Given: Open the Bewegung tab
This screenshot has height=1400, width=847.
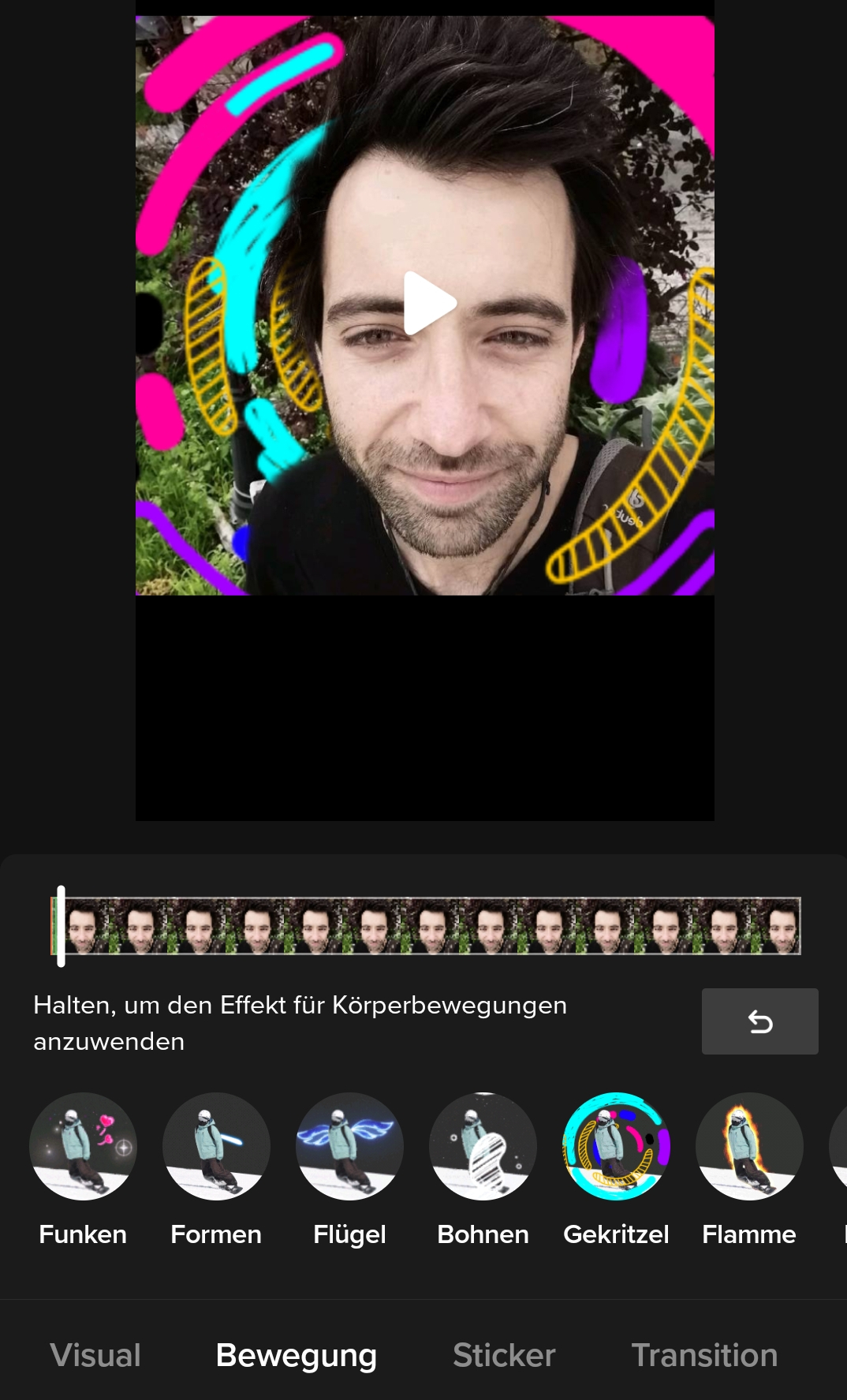Looking at the screenshot, I should click(297, 1355).
